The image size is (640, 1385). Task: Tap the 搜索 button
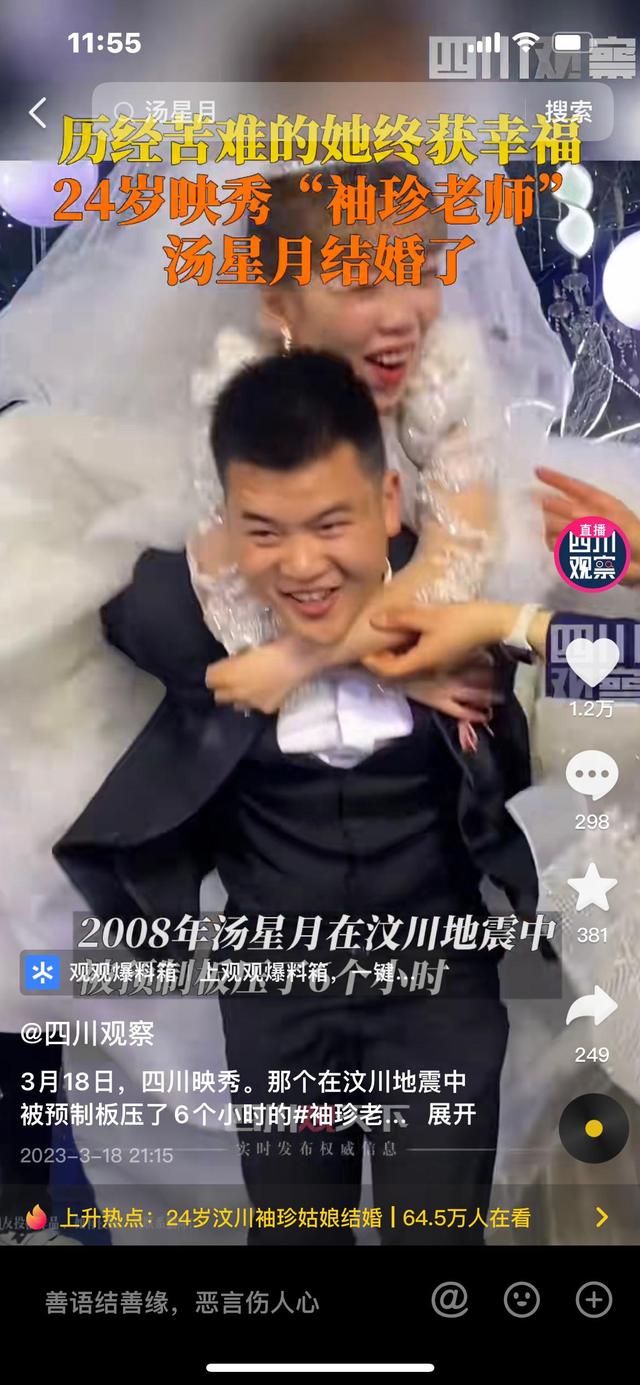(568, 111)
